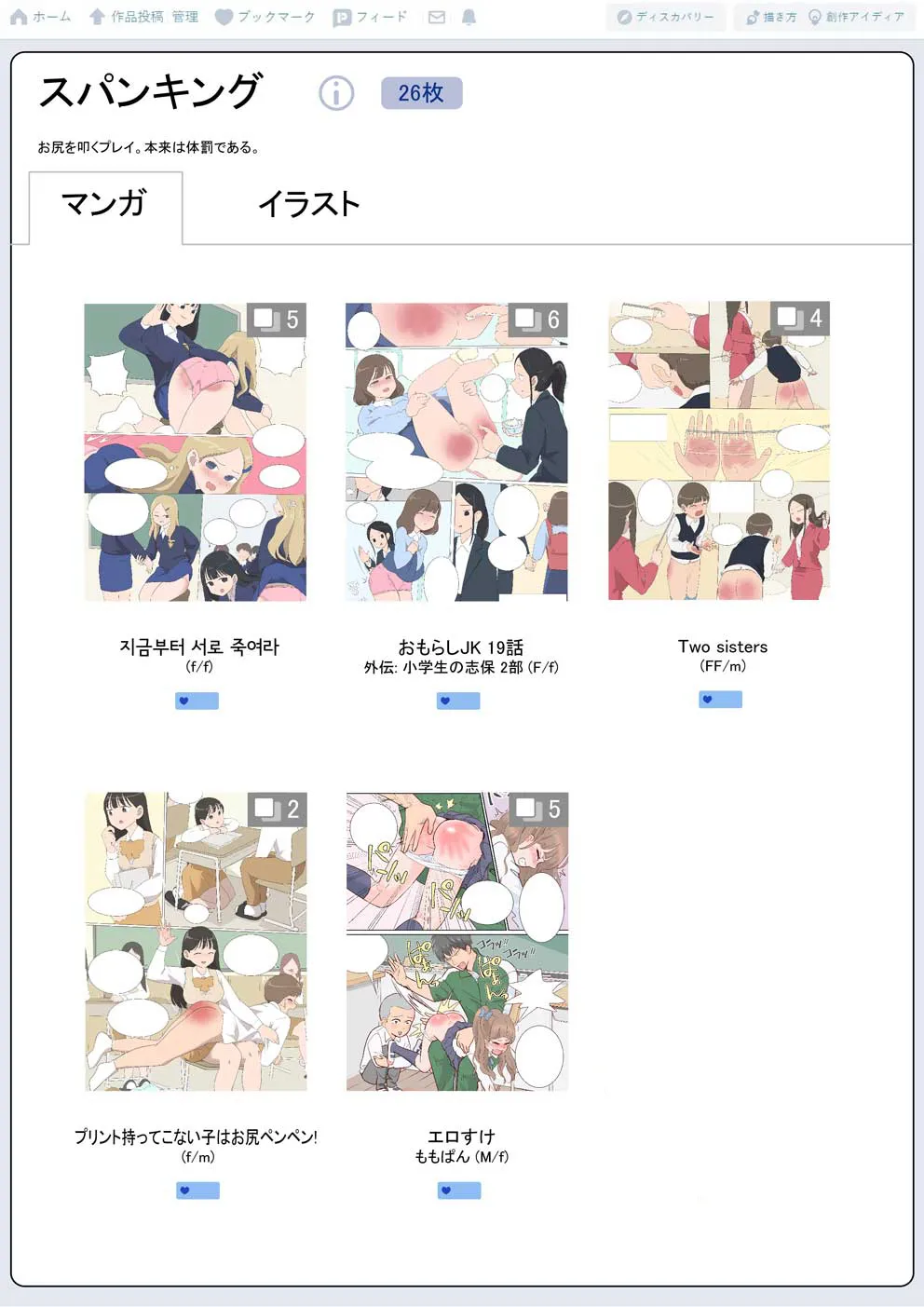924x1307 pixels.
Task: Open the notifications bell
Action: 469,17
